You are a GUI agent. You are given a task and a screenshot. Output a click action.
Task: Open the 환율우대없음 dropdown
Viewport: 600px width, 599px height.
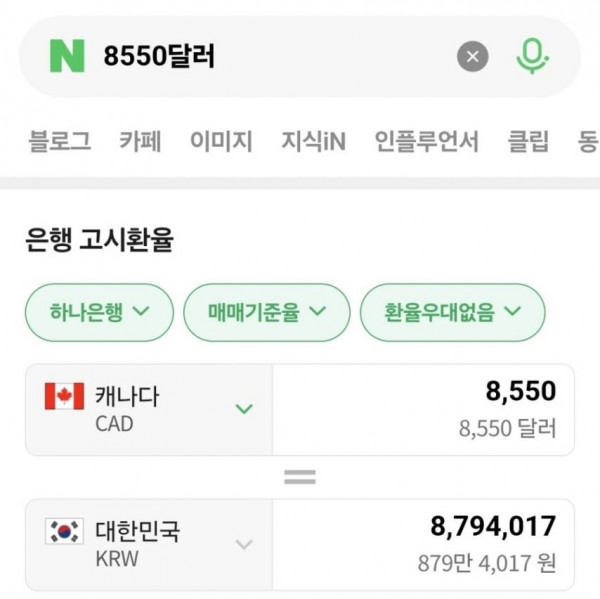[x=452, y=312]
